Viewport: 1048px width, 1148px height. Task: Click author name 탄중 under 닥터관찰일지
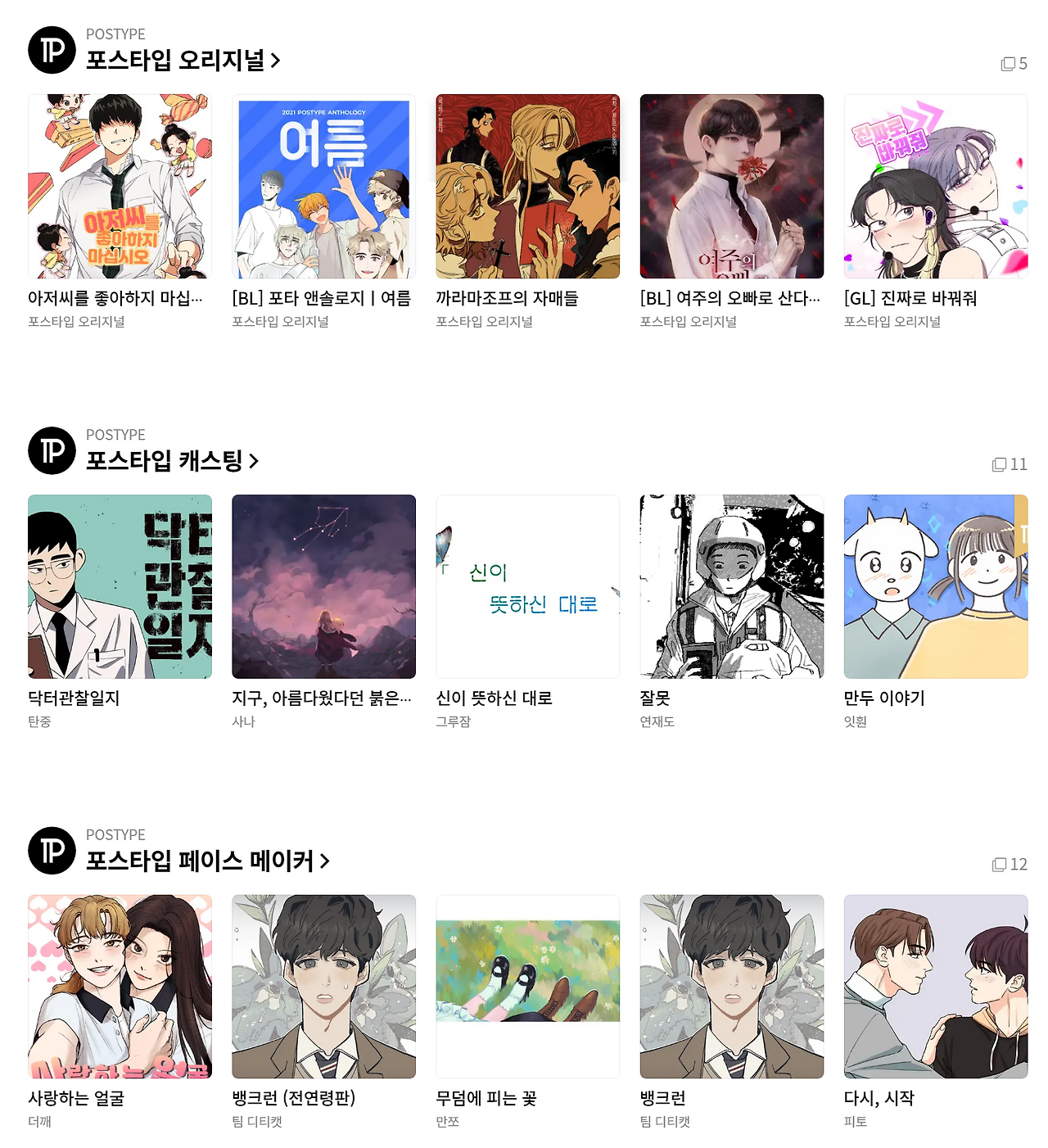tap(38, 722)
